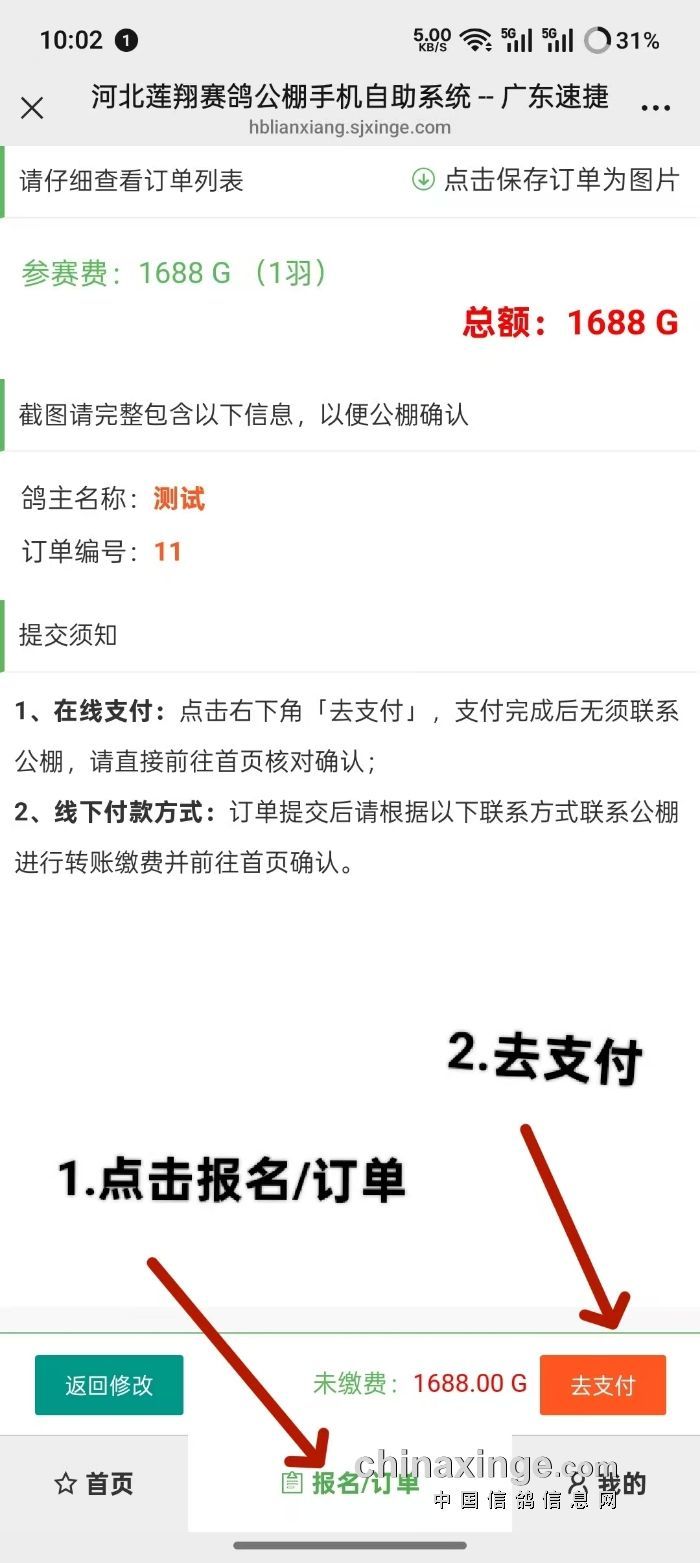Screen dimensions: 700x1563
Task: Open the three-dot overflow menu
Action: pos(655,108)
